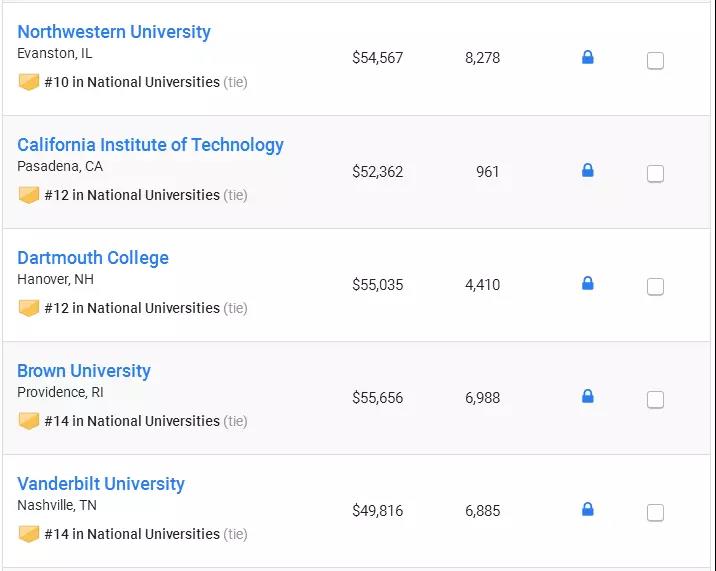Unlock data for Dartmouth College
Viewport: 716px width, 571px height.
(587, 284)
